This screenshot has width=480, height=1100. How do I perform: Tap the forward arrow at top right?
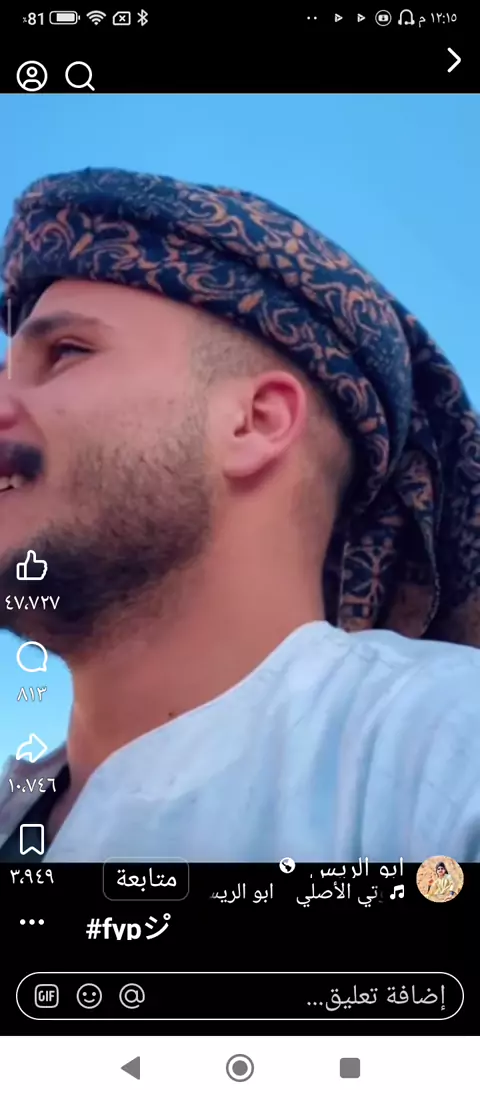[454, 60]
